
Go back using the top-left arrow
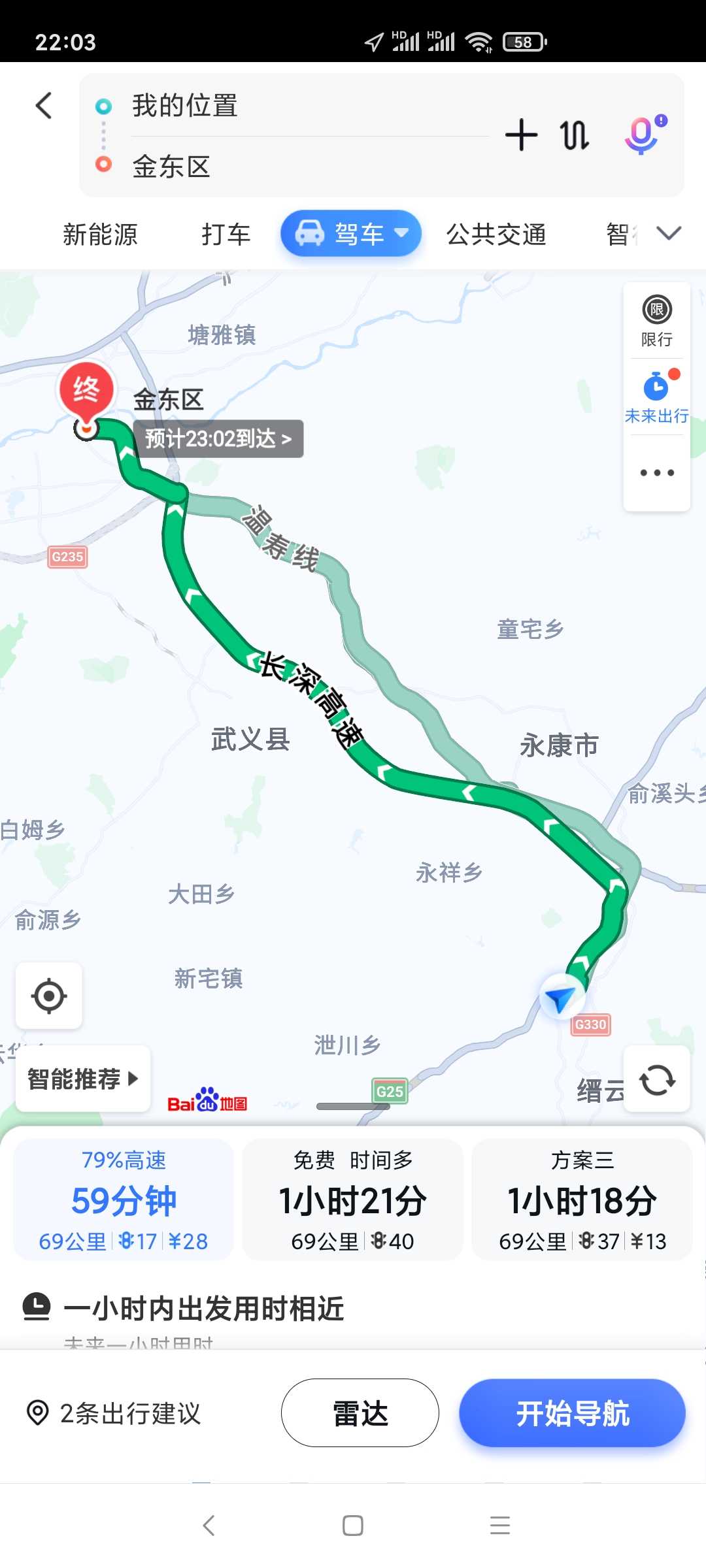point(44,105)
